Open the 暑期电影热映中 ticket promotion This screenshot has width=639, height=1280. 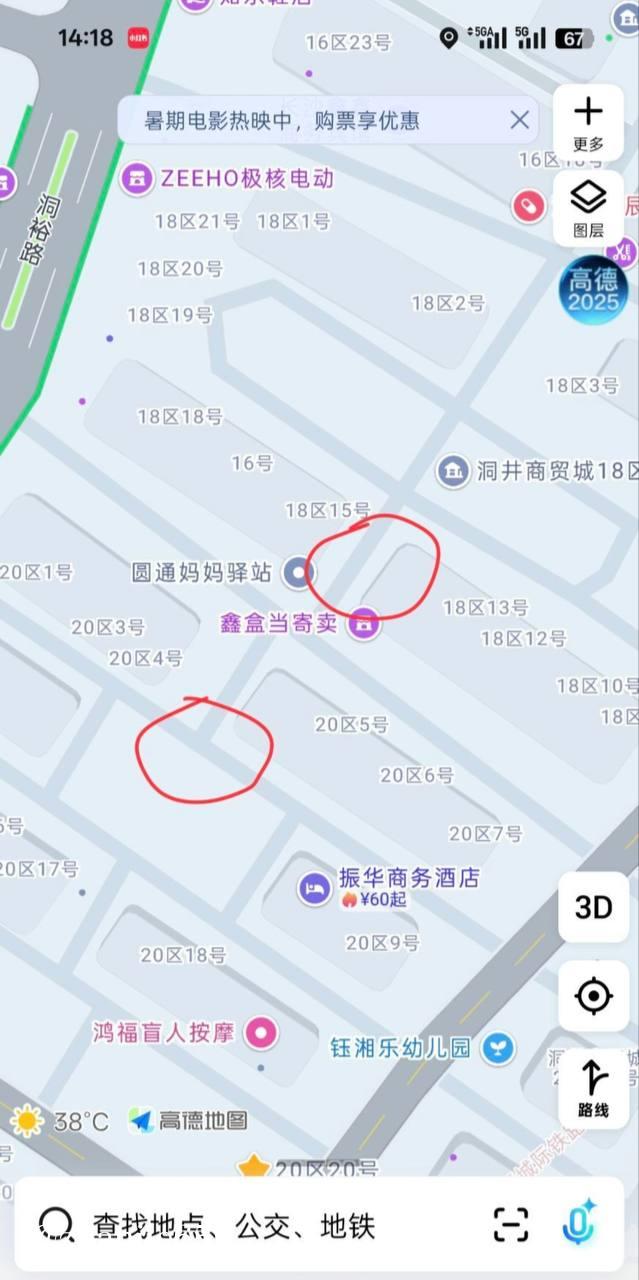pos(283,121)
